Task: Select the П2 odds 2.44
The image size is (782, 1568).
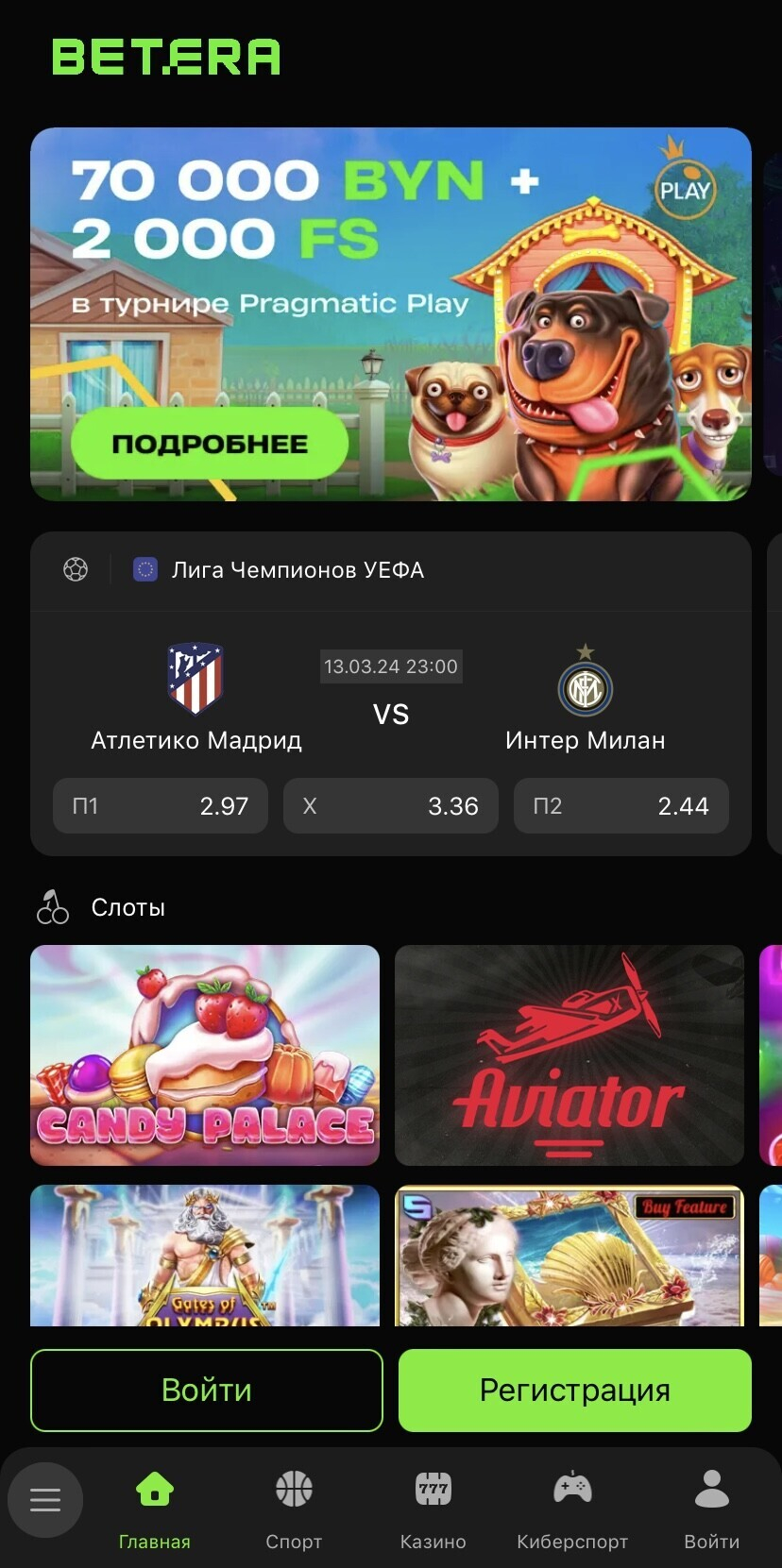Action: click(x=620, y=806)
